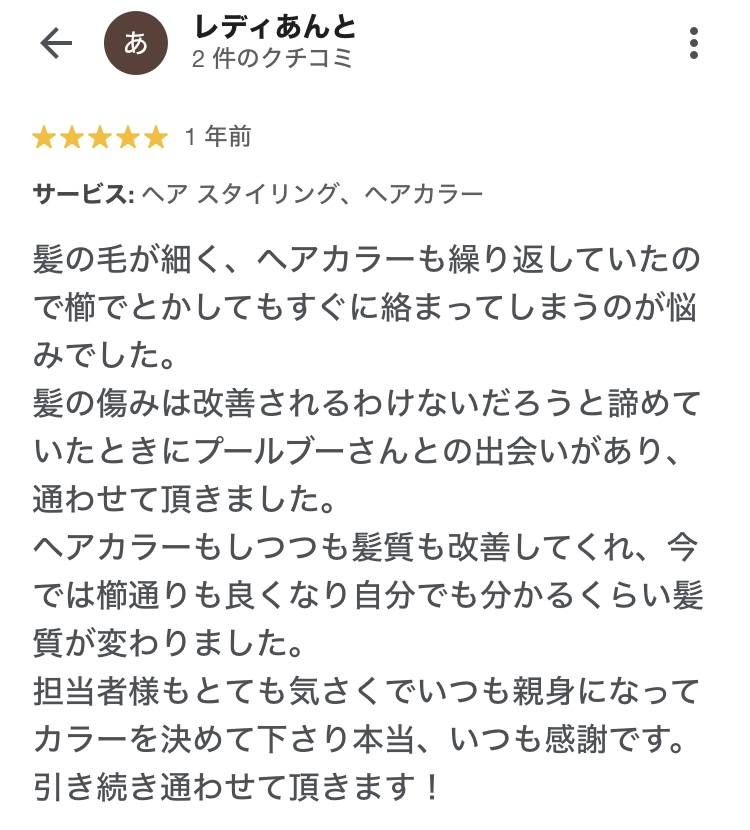This screenshot has width=750, height=830.
Task: Open the three-dot overflow menu
Action: pyautogui.click(x=693, y=43)
